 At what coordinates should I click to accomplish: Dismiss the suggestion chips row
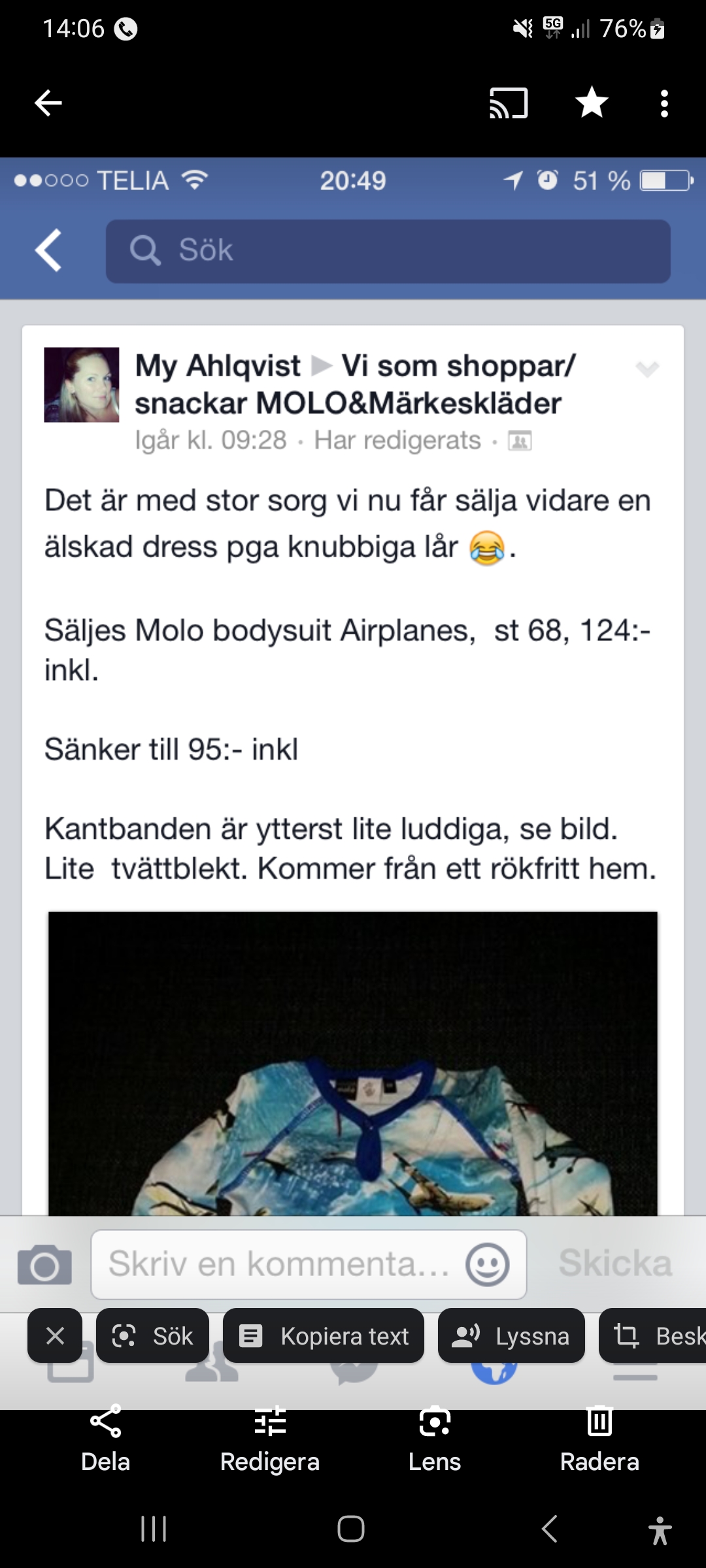click(x=55, y=1335)
